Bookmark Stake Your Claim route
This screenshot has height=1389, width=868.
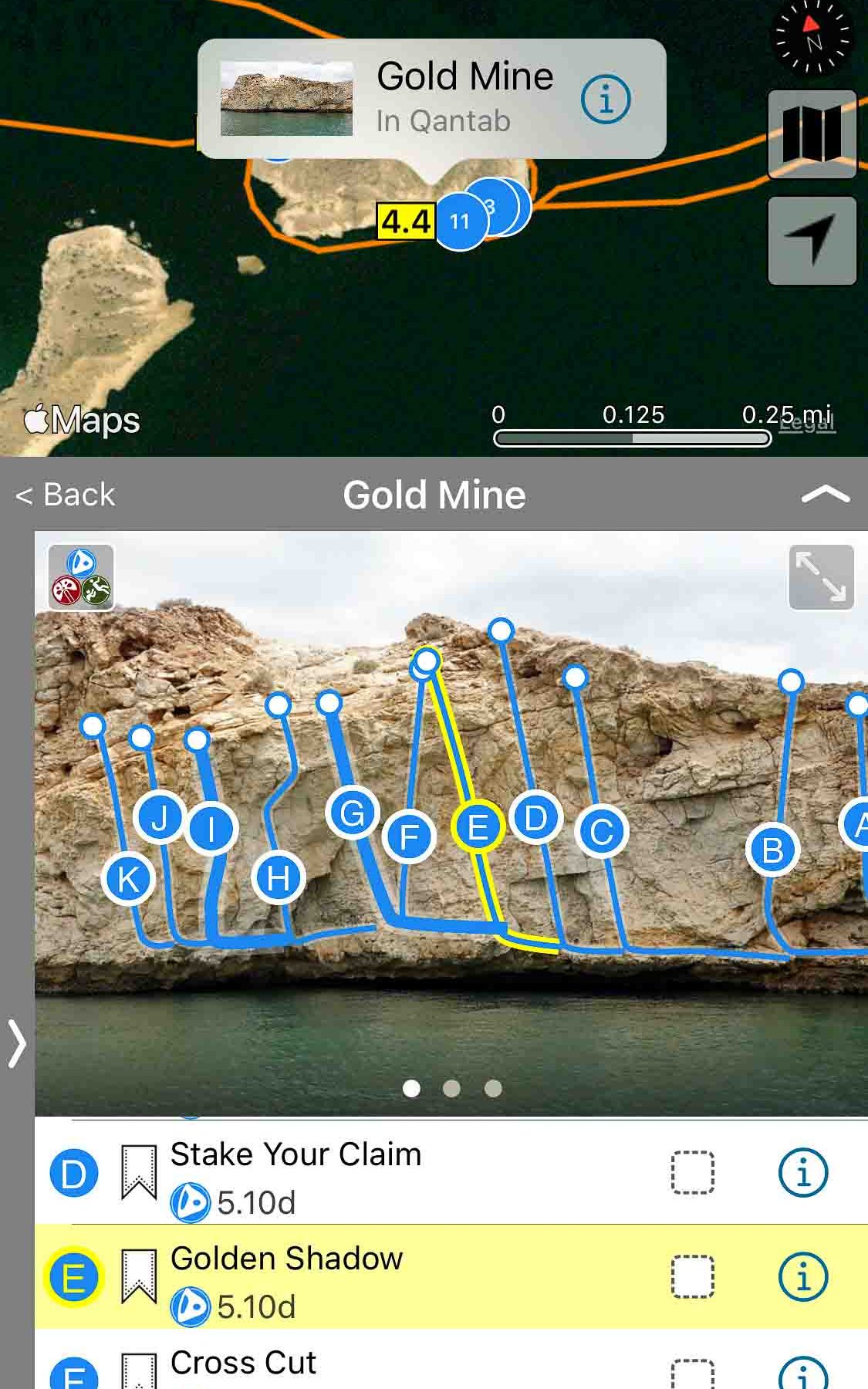[x=139, y=1172]
